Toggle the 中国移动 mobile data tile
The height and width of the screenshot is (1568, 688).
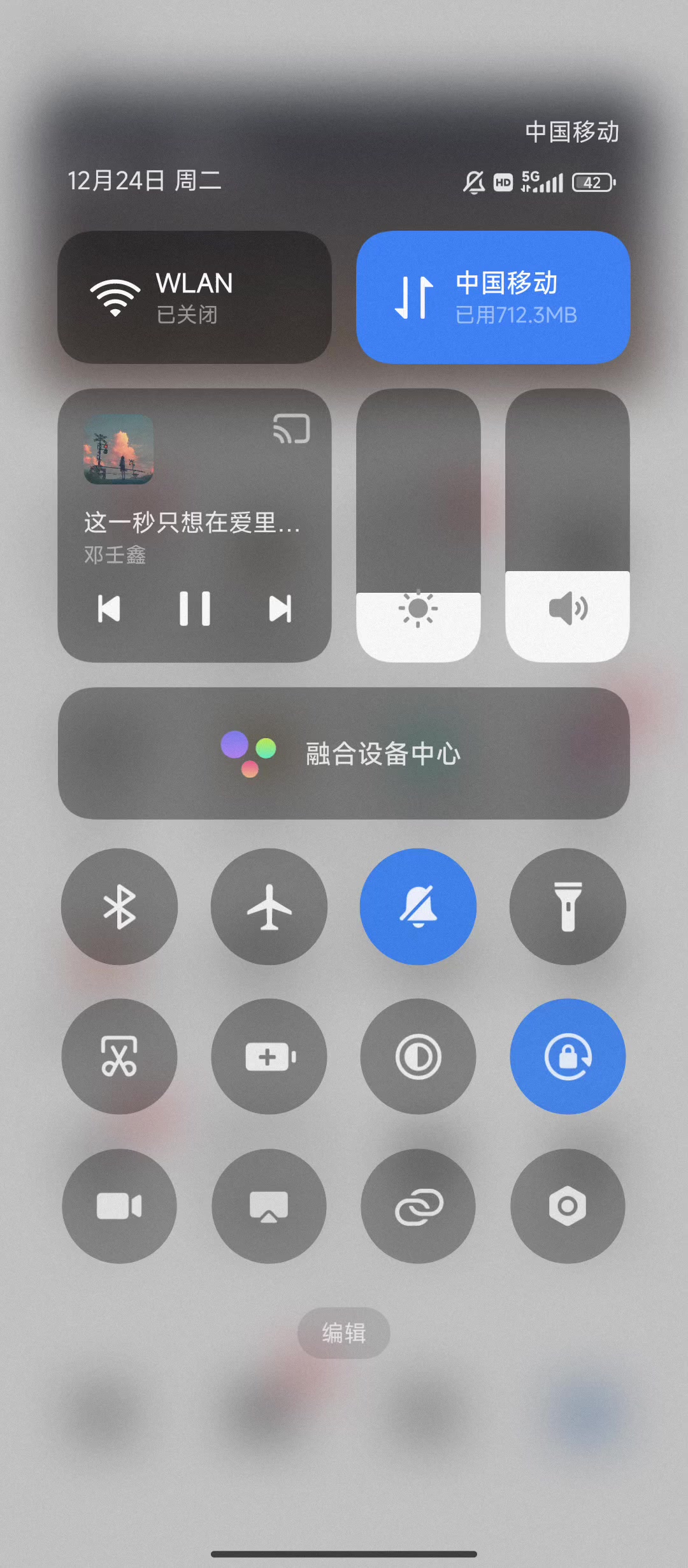click(493, 297)
